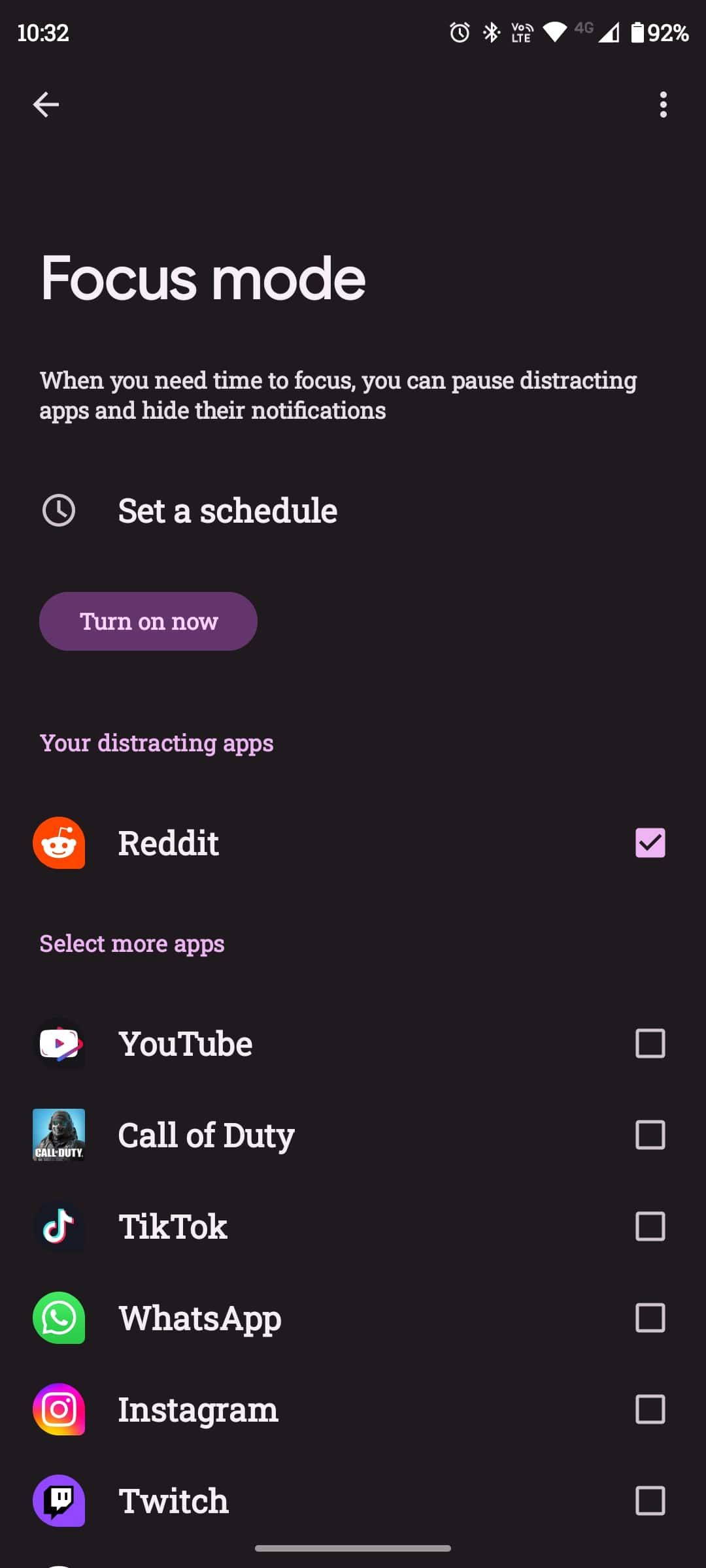
Task: Tap the YouTube app icon
Action: coord(59,1043)
